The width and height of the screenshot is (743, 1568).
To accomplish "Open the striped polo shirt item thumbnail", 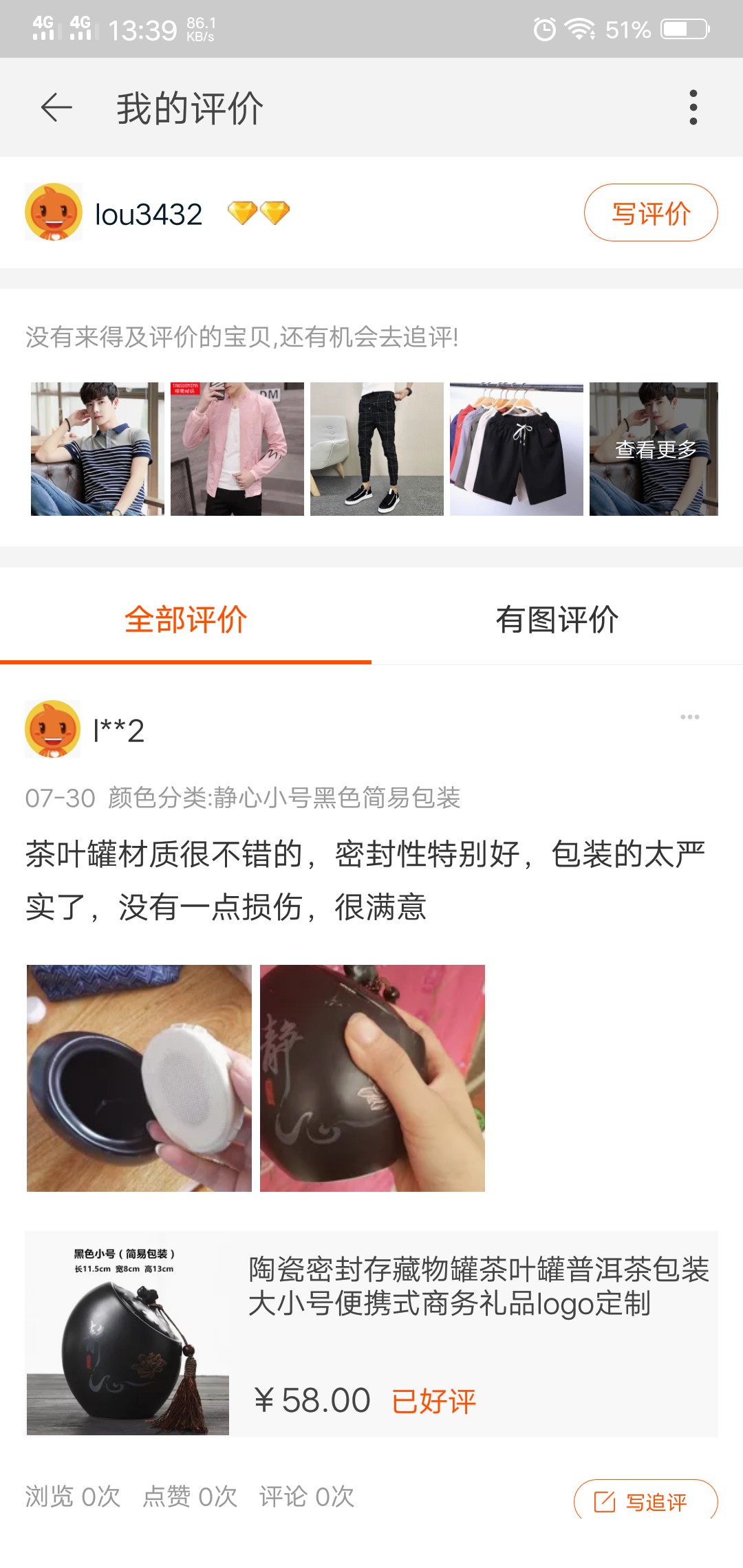I will click(98, 449).
